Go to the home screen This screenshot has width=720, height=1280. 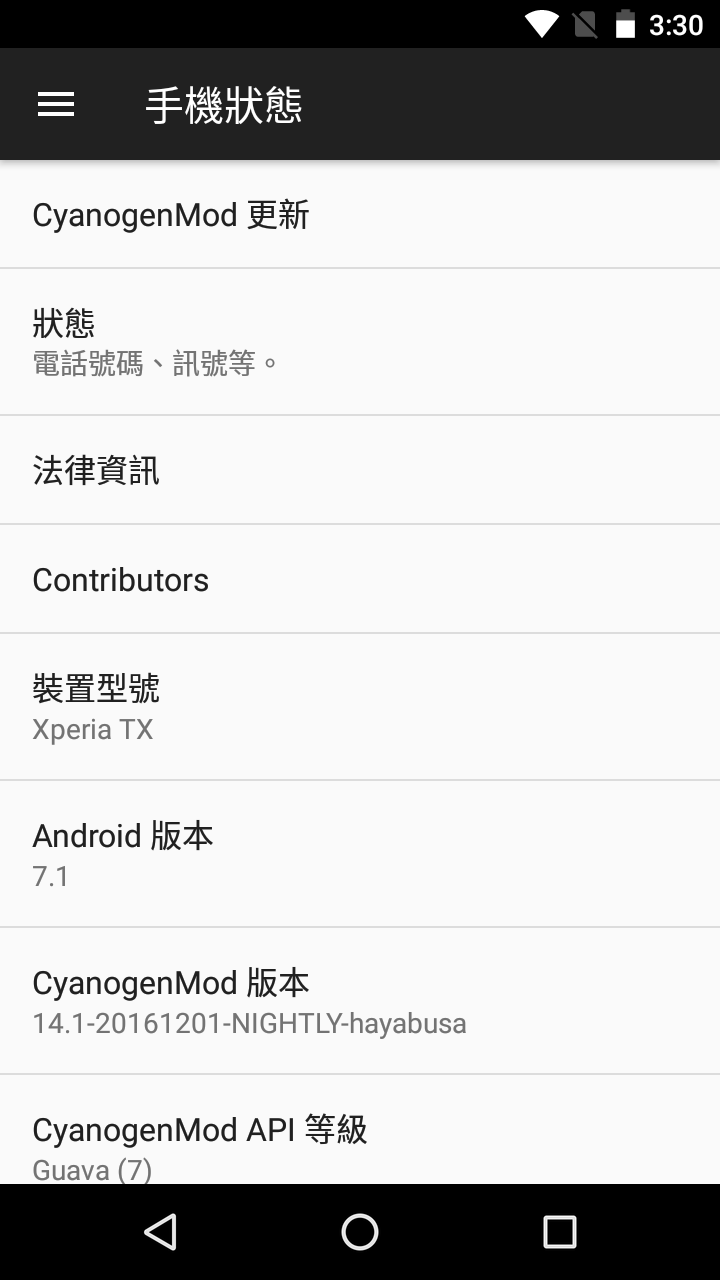coord(360,1232)
